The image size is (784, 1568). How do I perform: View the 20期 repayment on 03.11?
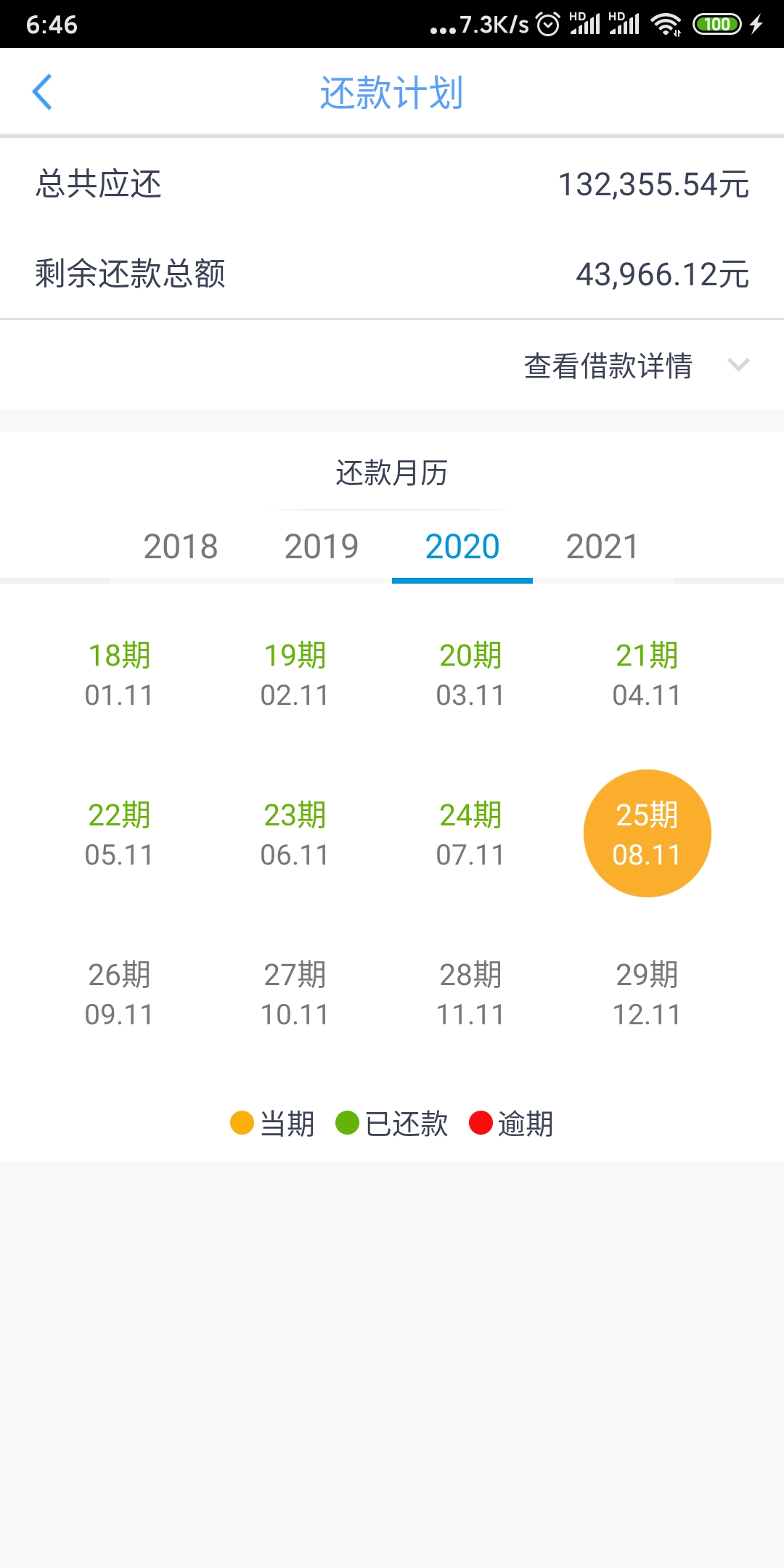point(470,674)
